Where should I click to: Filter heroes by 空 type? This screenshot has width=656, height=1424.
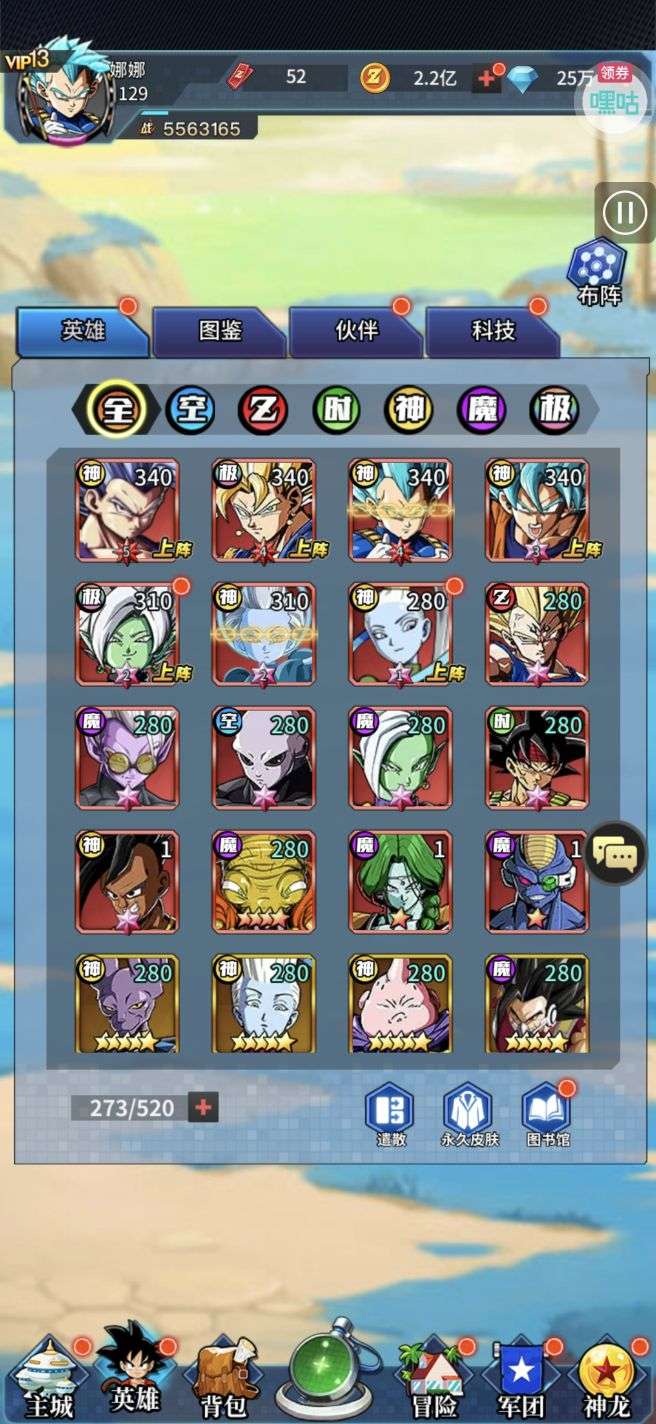point(190,410)
